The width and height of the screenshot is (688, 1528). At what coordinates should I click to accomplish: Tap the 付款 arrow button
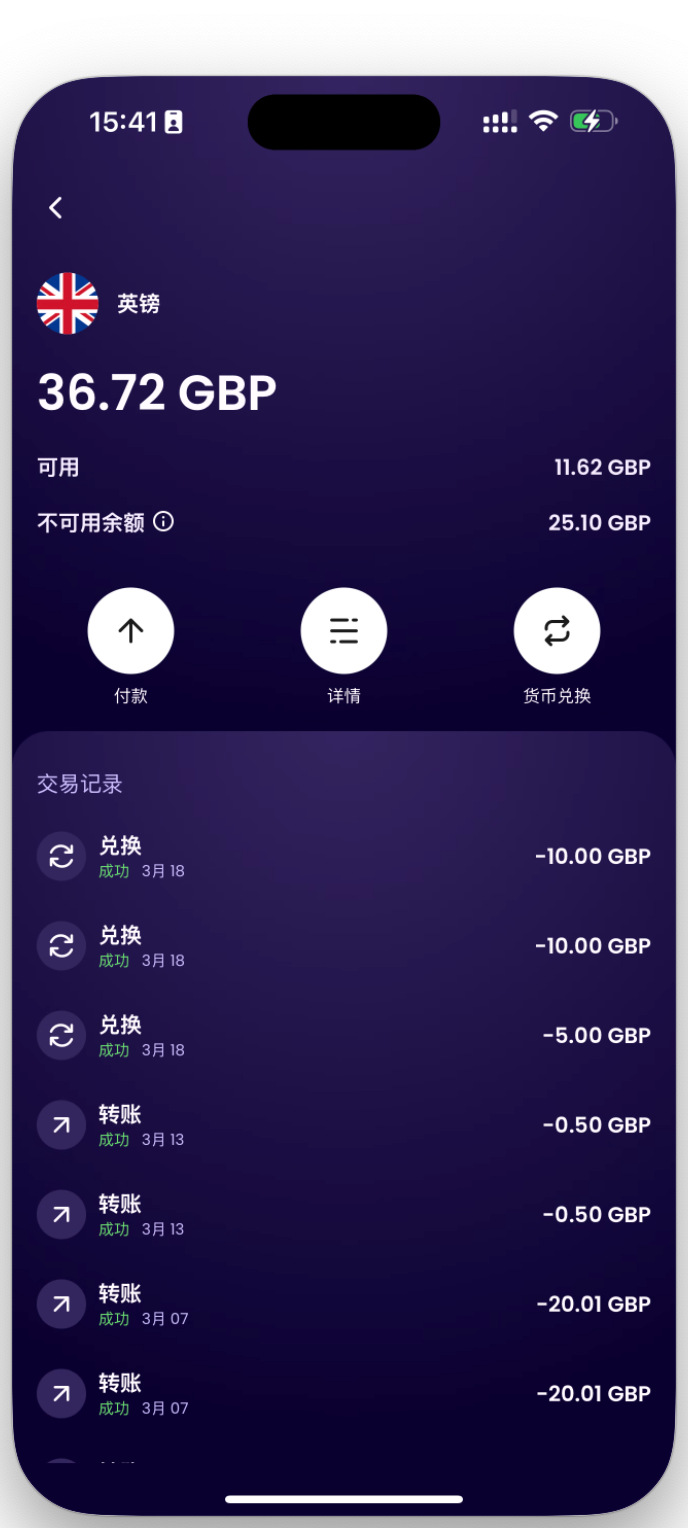pos(131,631)
